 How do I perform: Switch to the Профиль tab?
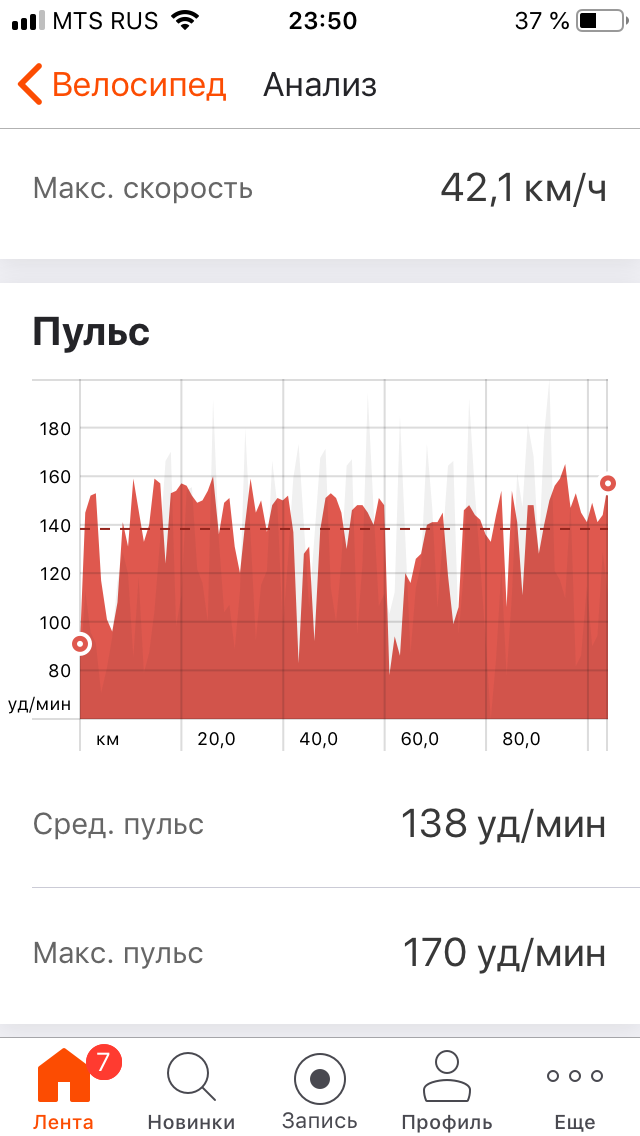[447, 1088]
